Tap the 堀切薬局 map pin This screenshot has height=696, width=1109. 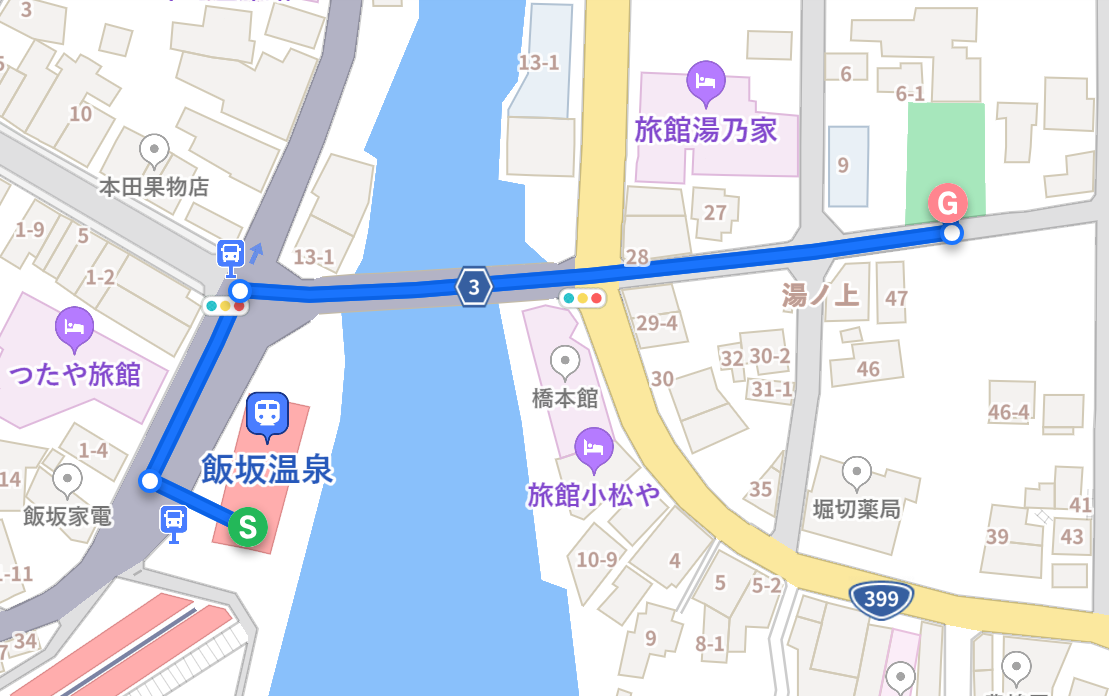click(857, 472)
